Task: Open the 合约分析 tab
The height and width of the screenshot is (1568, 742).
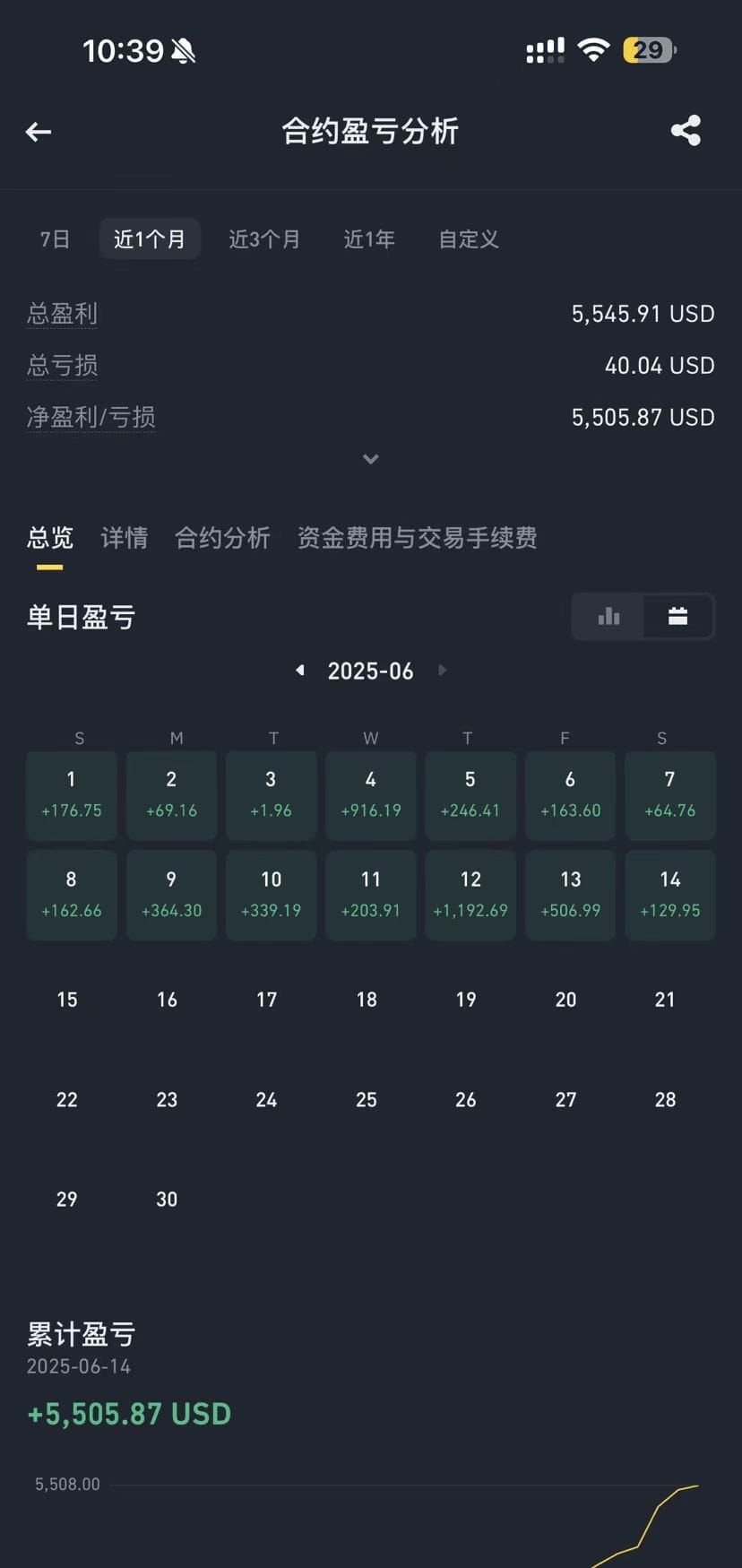Action: pyautogui.click(x=222, y=538)
